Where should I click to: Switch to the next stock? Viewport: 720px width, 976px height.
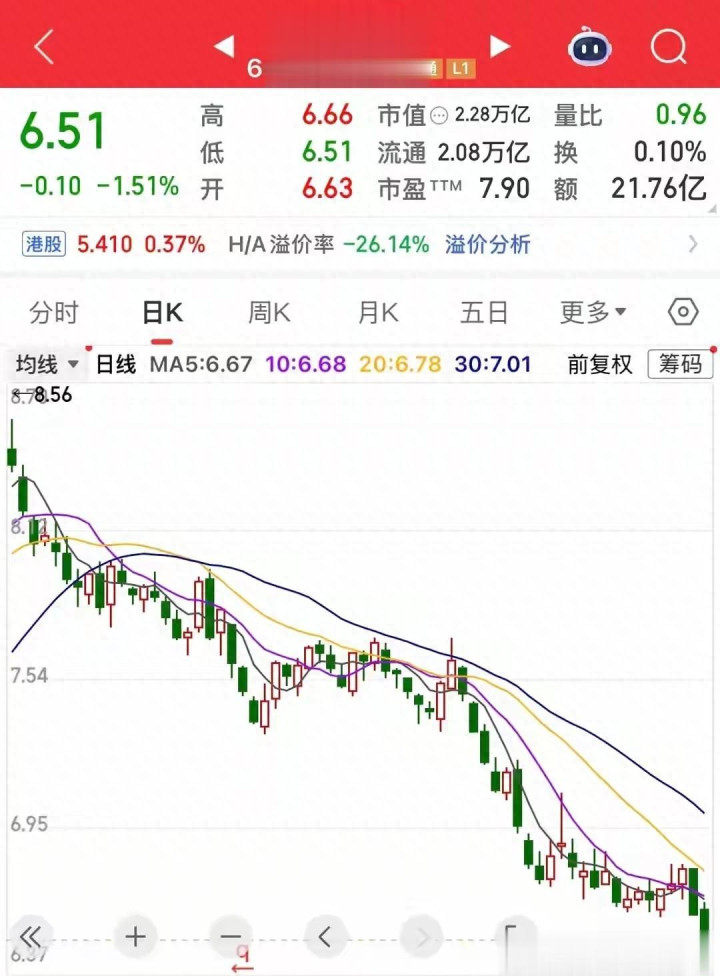pos(500,45)
